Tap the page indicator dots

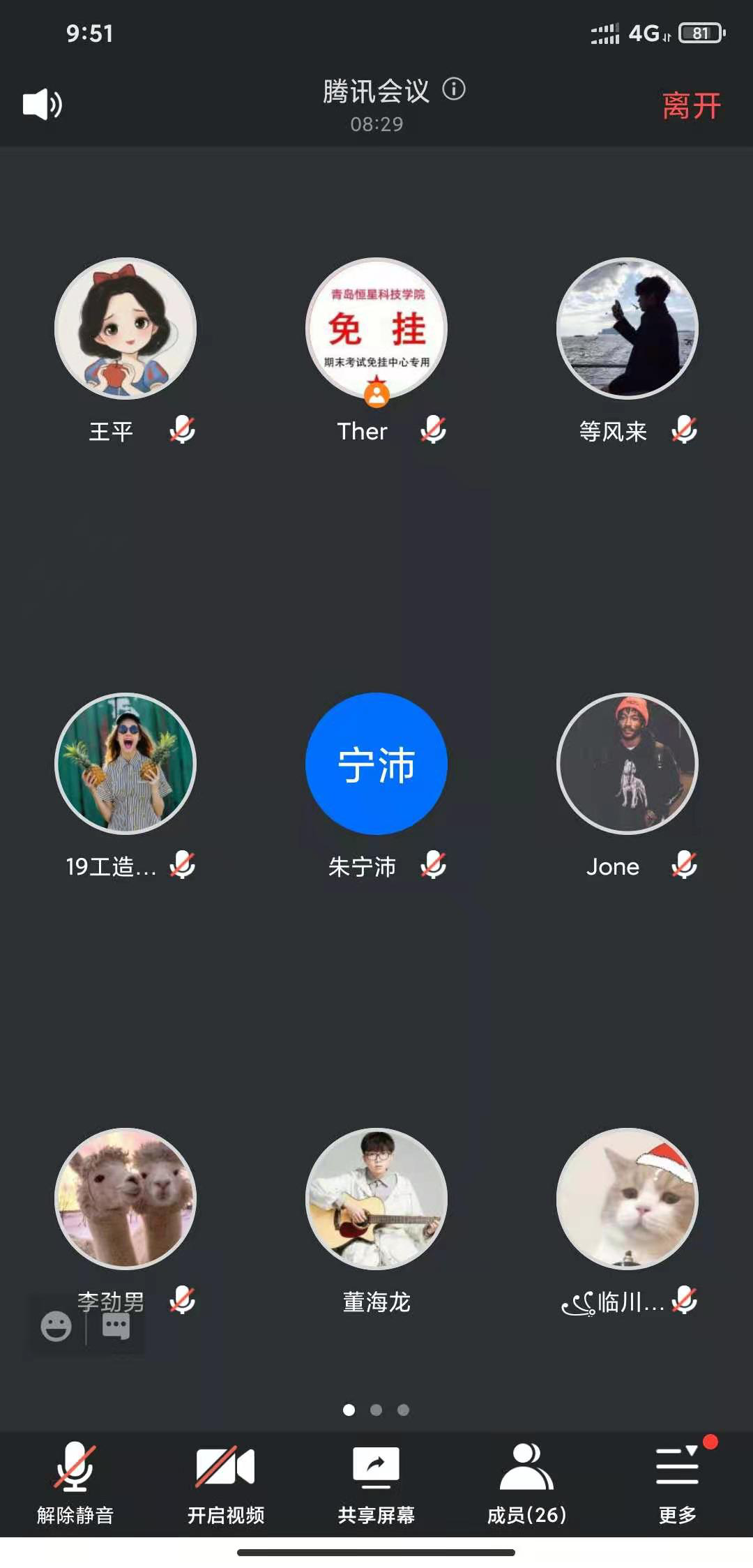click(x=376, y=1410)
